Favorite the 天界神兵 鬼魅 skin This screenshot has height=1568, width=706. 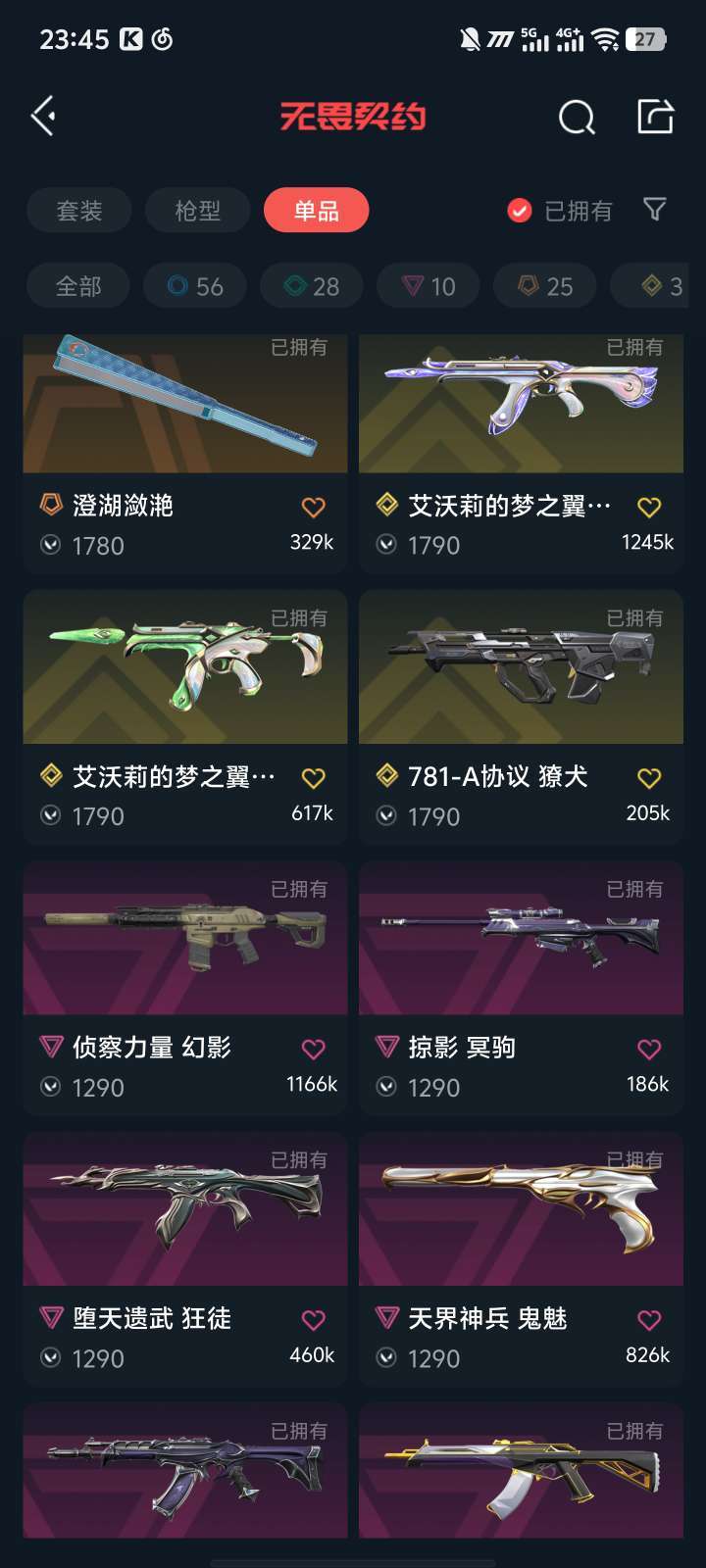click(649, 1320)
